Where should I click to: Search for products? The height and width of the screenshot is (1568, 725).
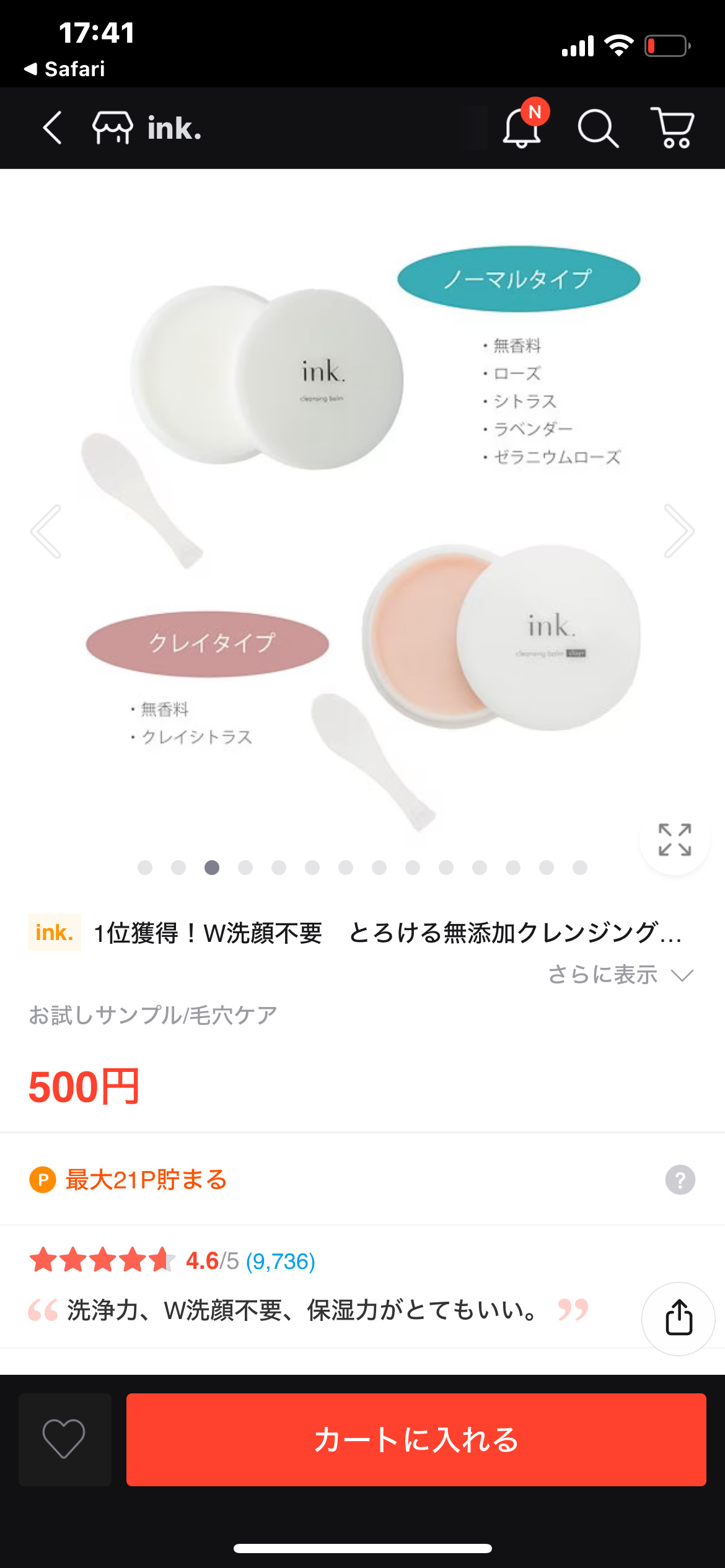pyautogui.click(x=597, y=129)
